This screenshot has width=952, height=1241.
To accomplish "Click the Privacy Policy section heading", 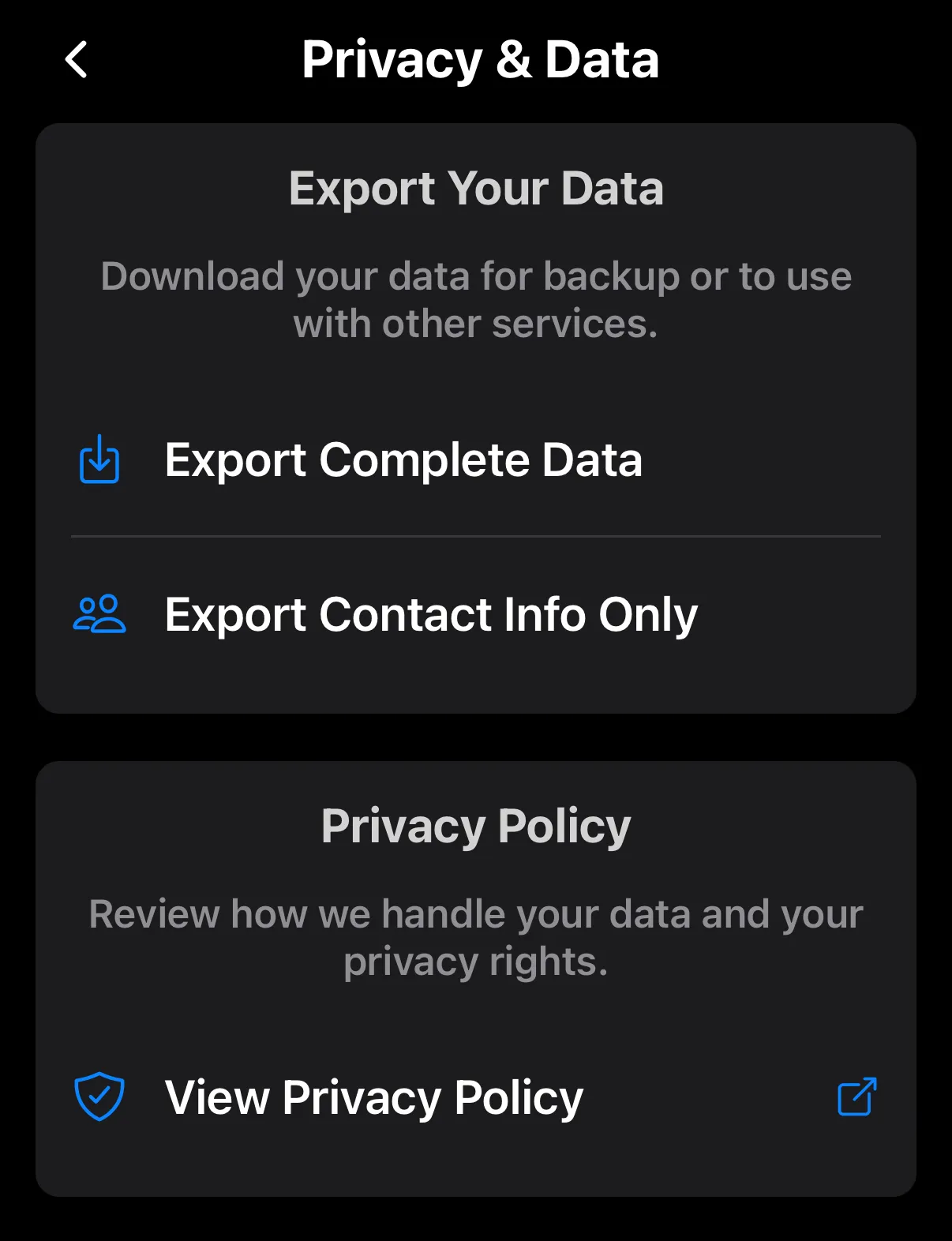I will 476,826.
